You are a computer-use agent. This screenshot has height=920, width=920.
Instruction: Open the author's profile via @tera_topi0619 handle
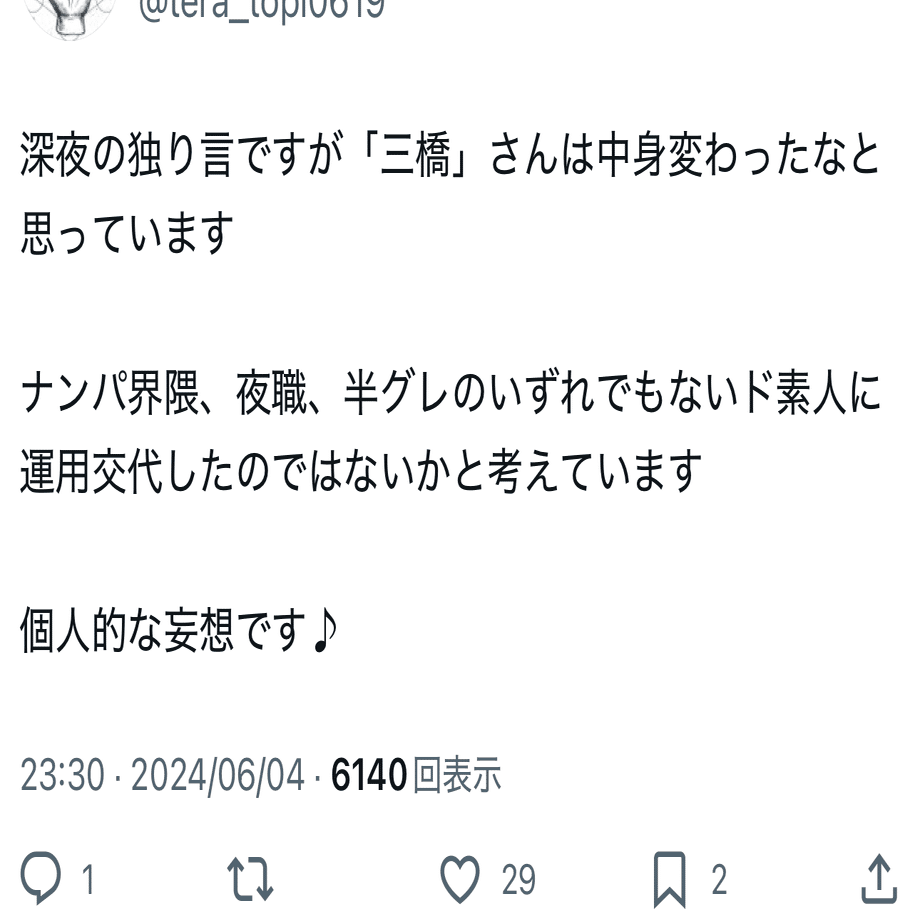click(260, 10)
